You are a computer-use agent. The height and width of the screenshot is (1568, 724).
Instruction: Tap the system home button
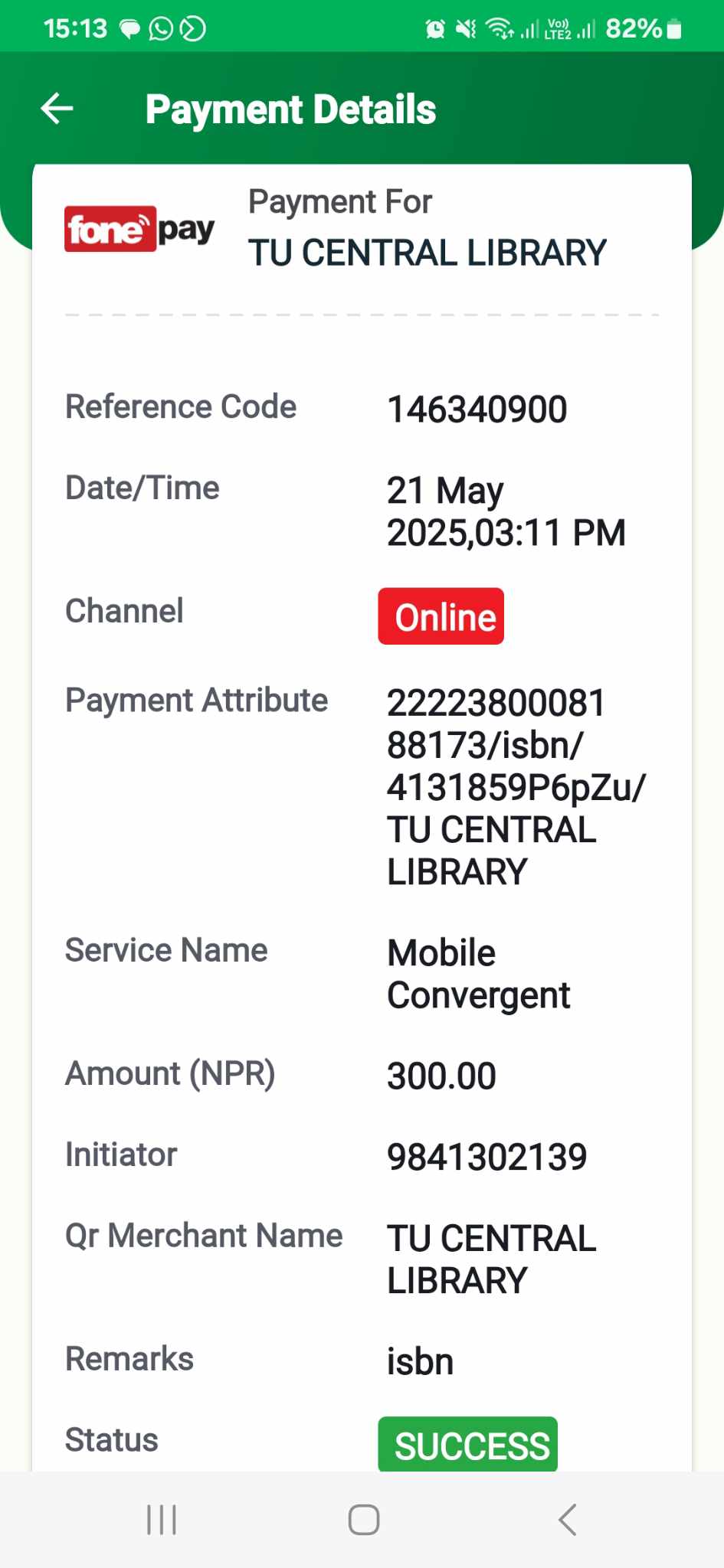click(x=363, y=1520)
